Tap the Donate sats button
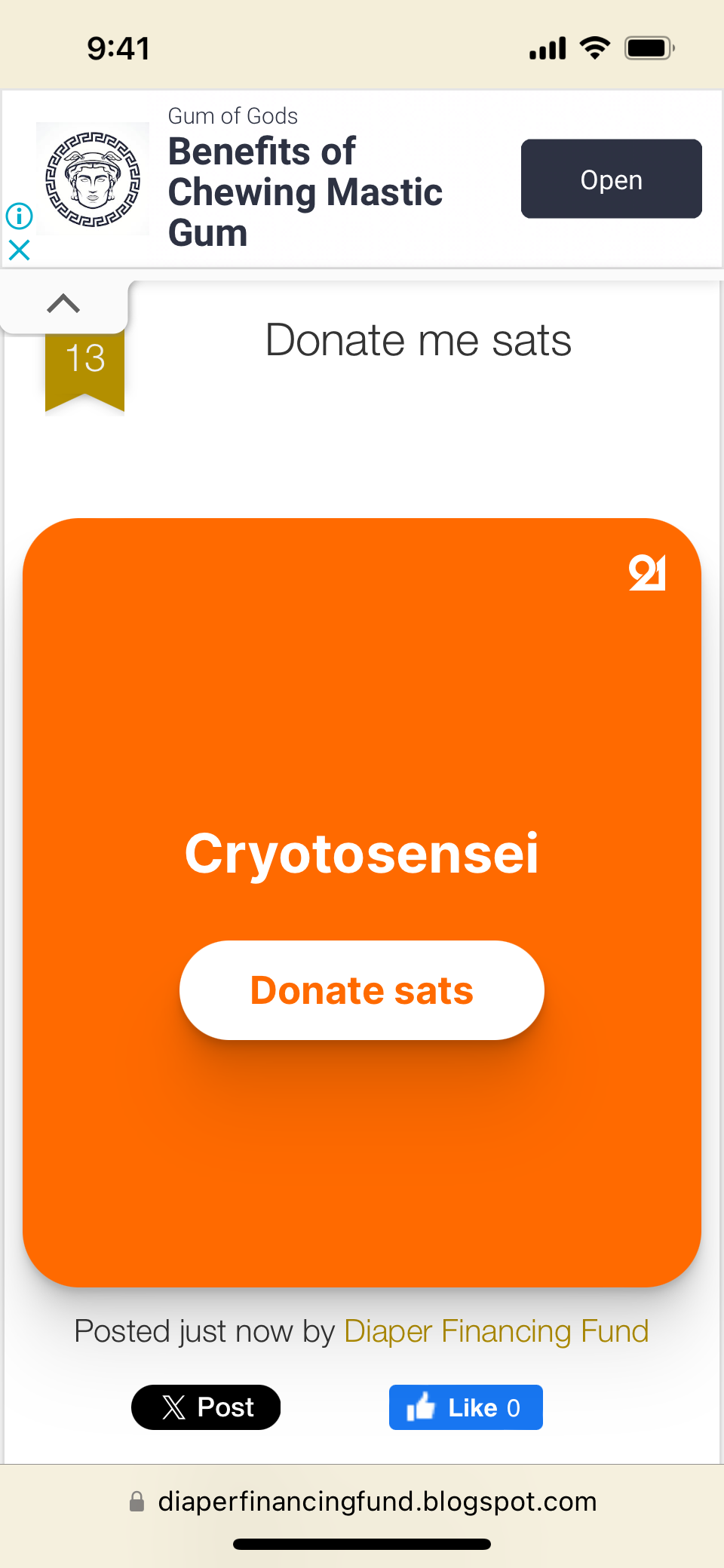724x1568 pixels. tap(362, 990)
